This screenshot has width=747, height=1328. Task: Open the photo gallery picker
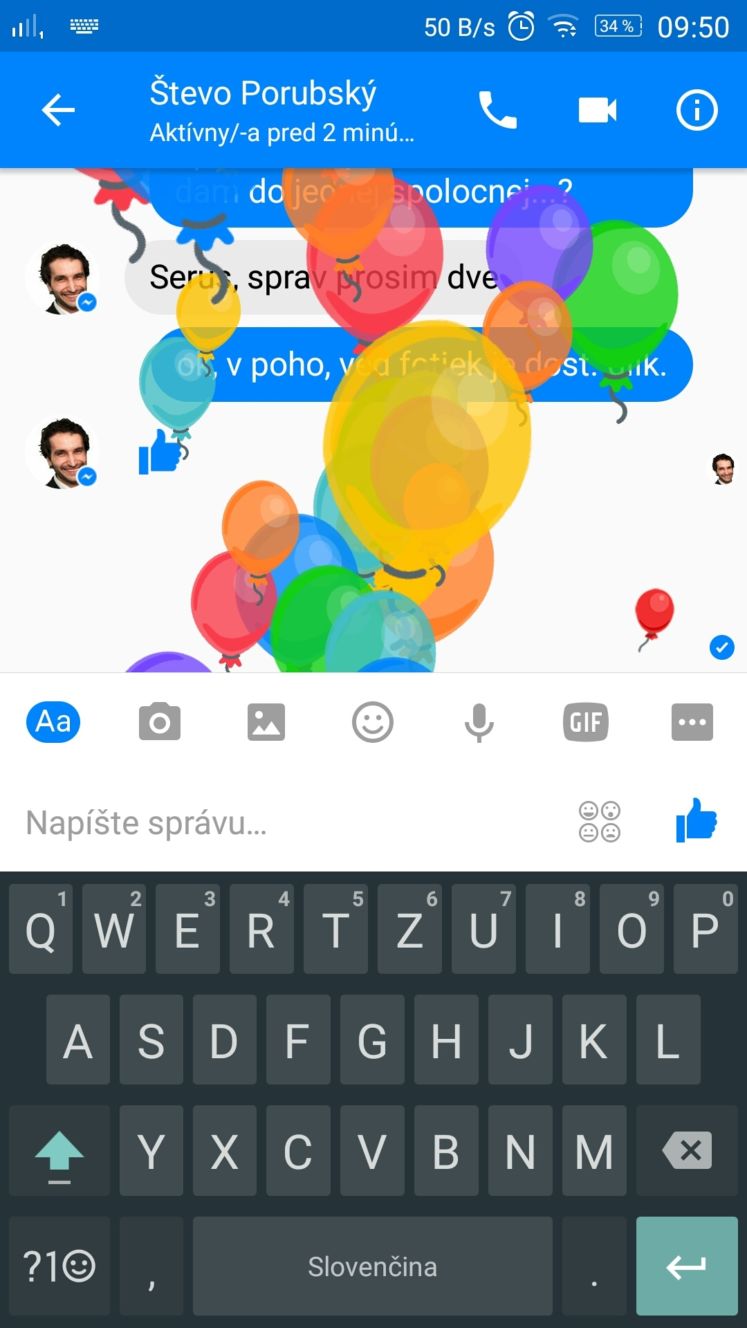coord(266,722)
